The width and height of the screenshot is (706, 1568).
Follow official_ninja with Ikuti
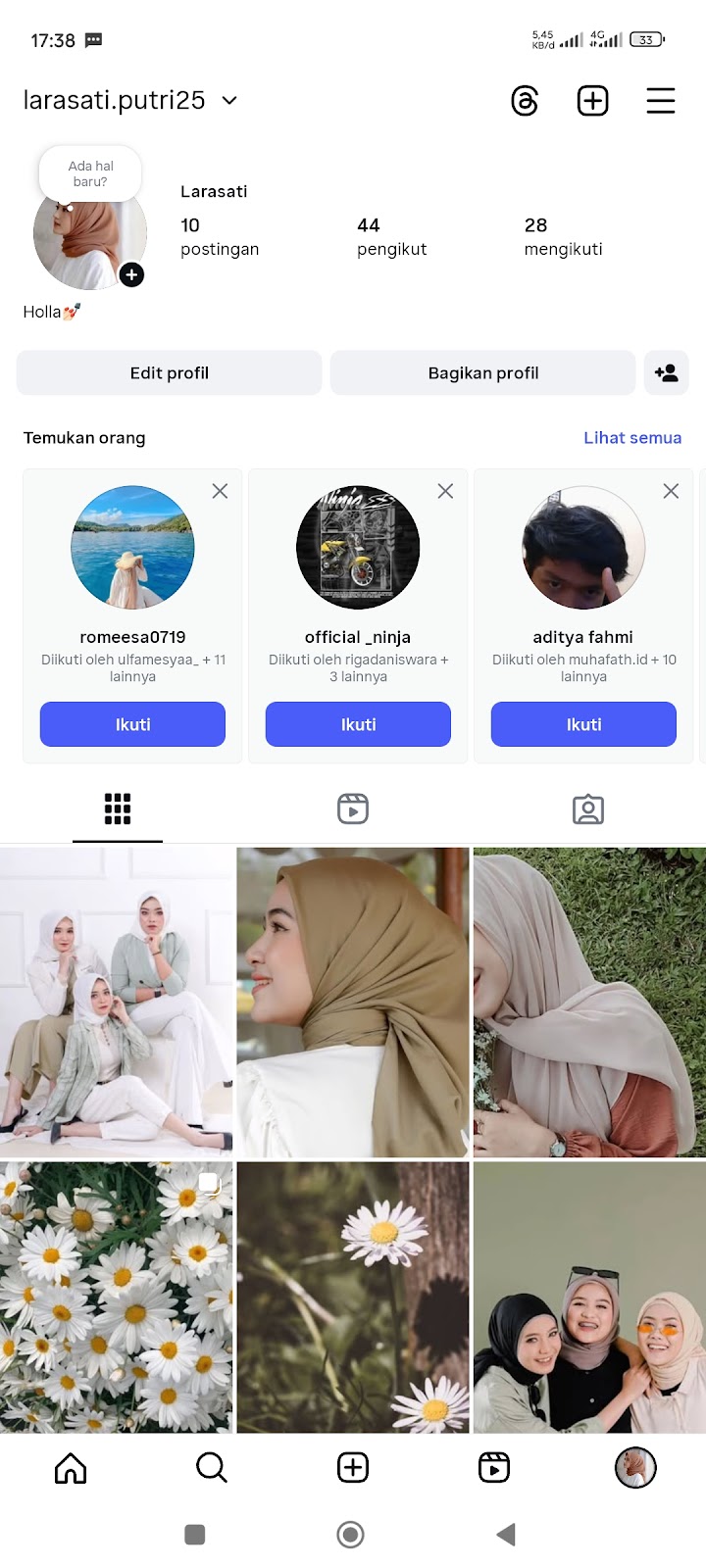358,724
